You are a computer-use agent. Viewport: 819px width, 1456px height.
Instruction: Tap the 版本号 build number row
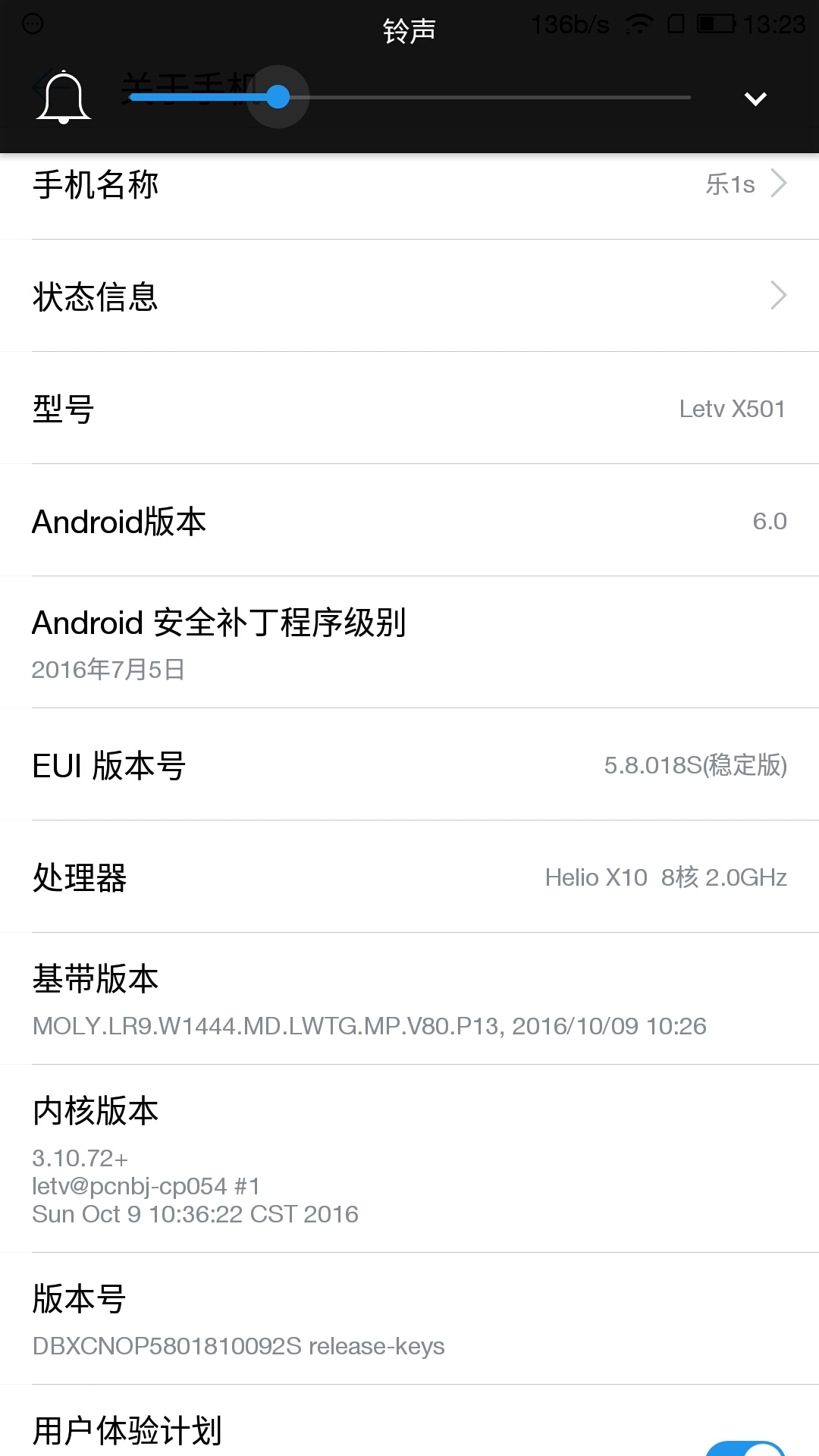click(x=409, y=1319)
